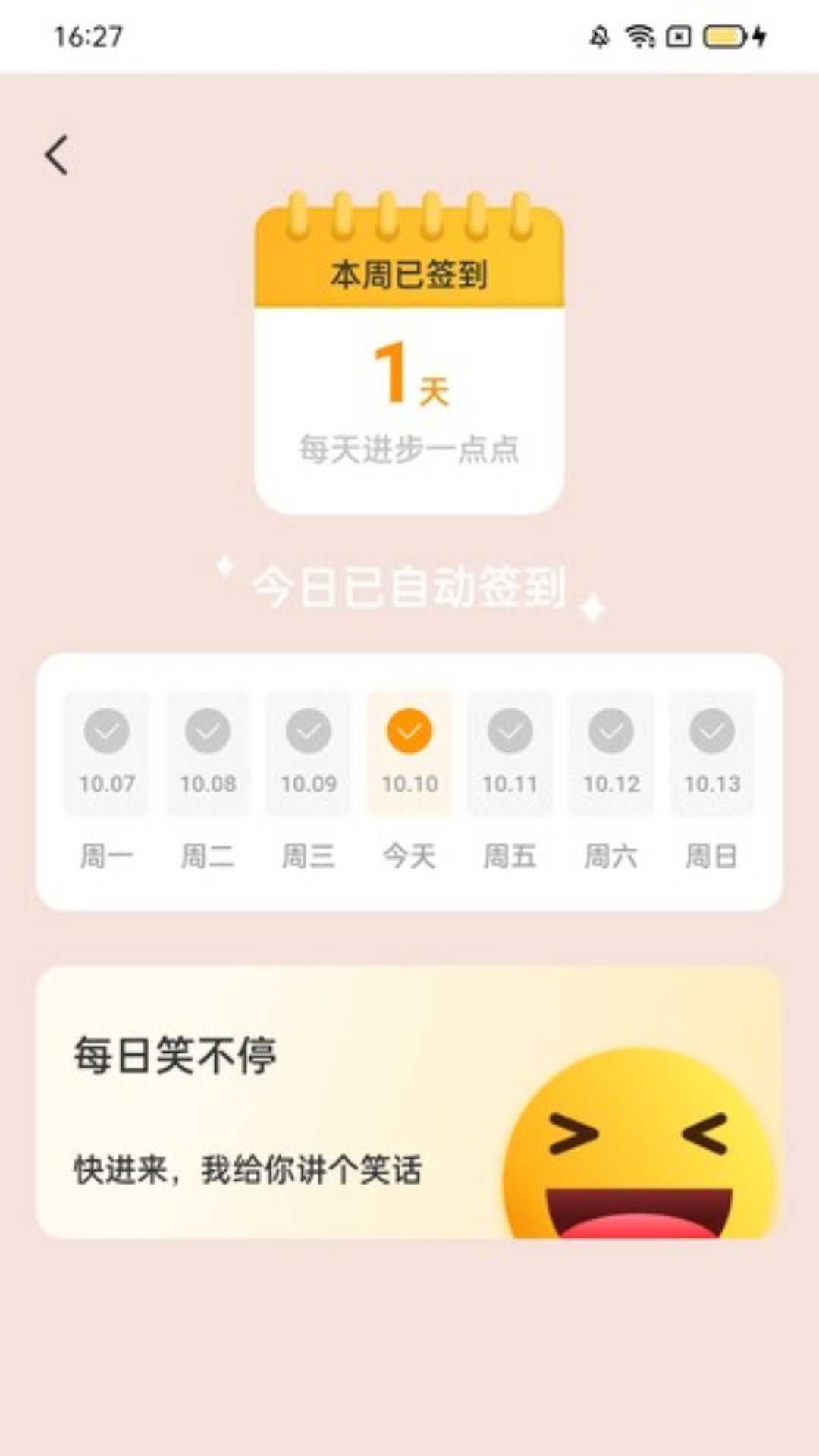
Task: Tap the back arrow to leave check-in page
Action: pos(57,157)
